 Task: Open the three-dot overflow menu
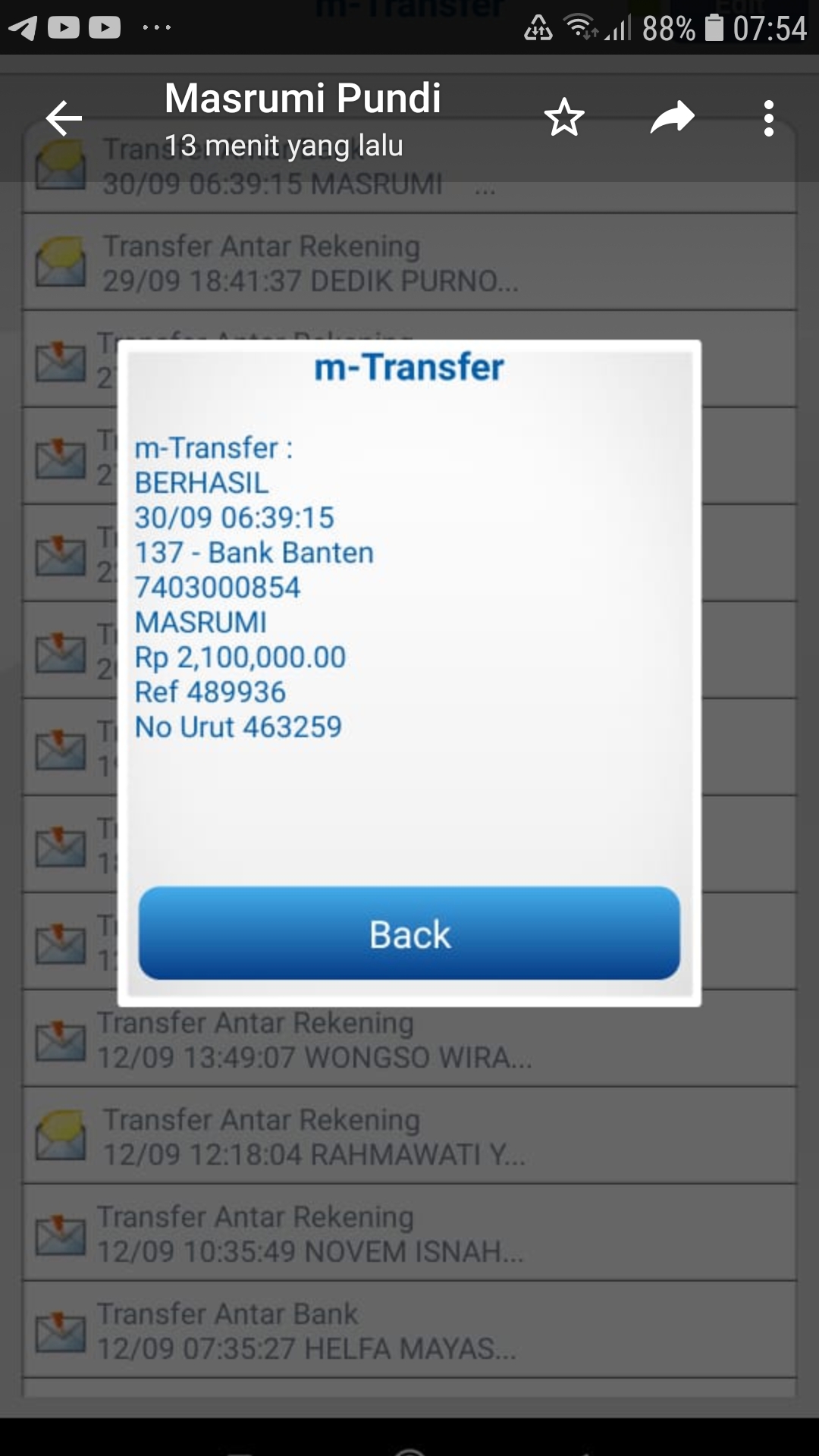coord(768,118)
